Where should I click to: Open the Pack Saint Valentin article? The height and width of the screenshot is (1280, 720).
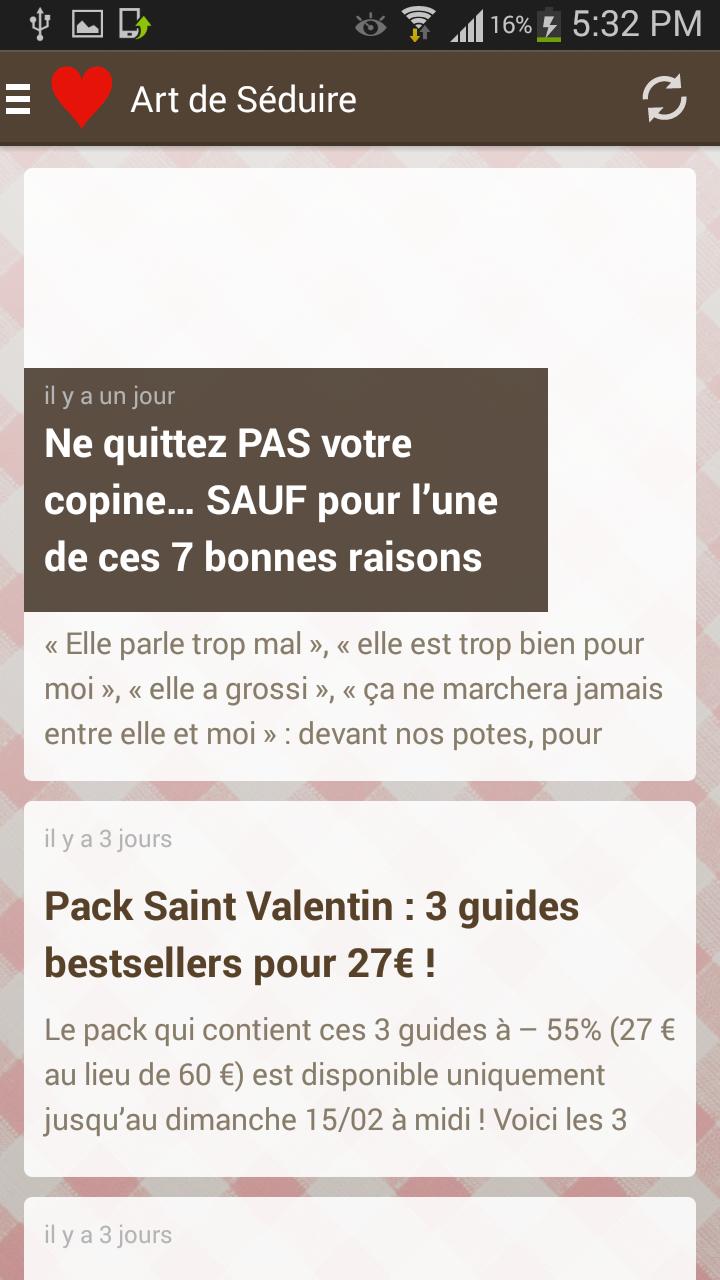pos(311,935)
